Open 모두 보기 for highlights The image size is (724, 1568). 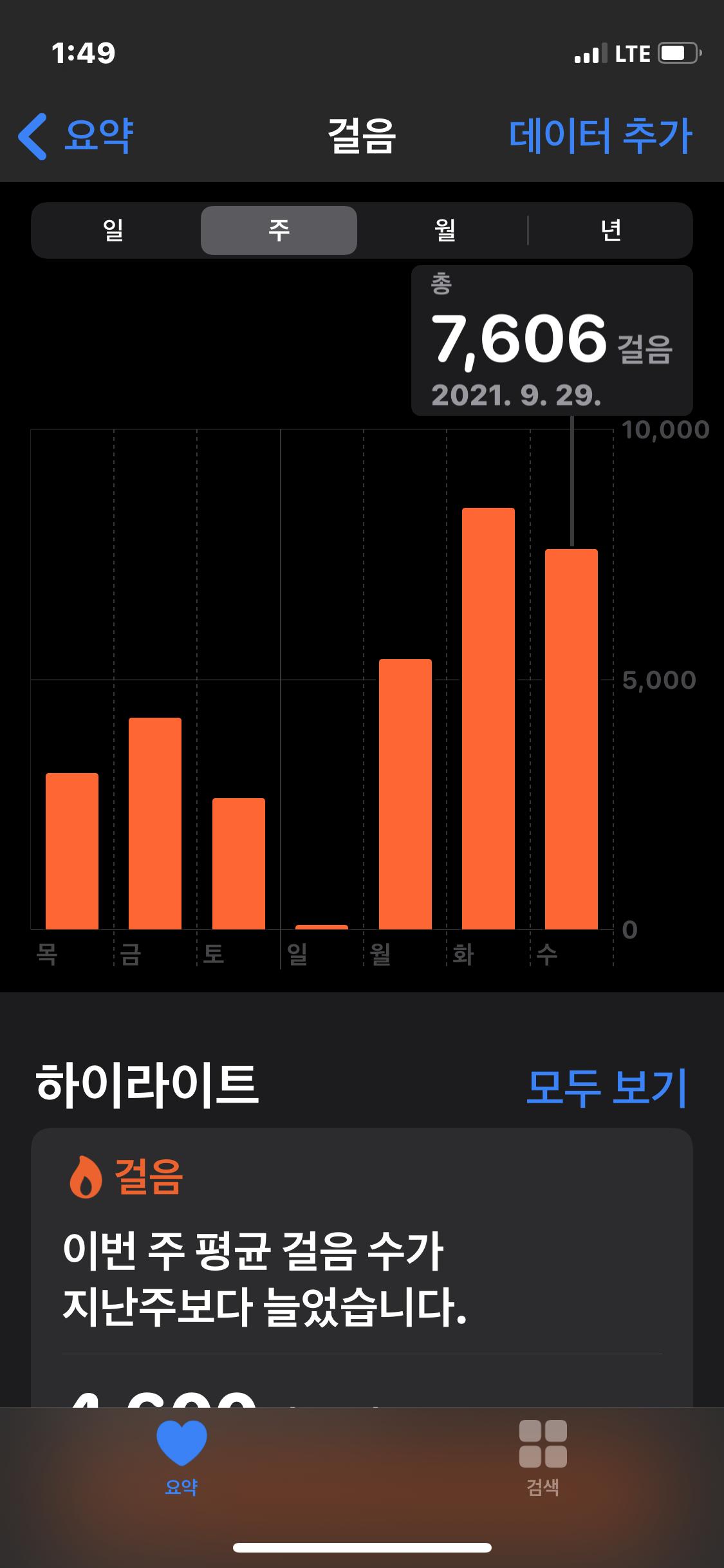(x=607, y=1087)
